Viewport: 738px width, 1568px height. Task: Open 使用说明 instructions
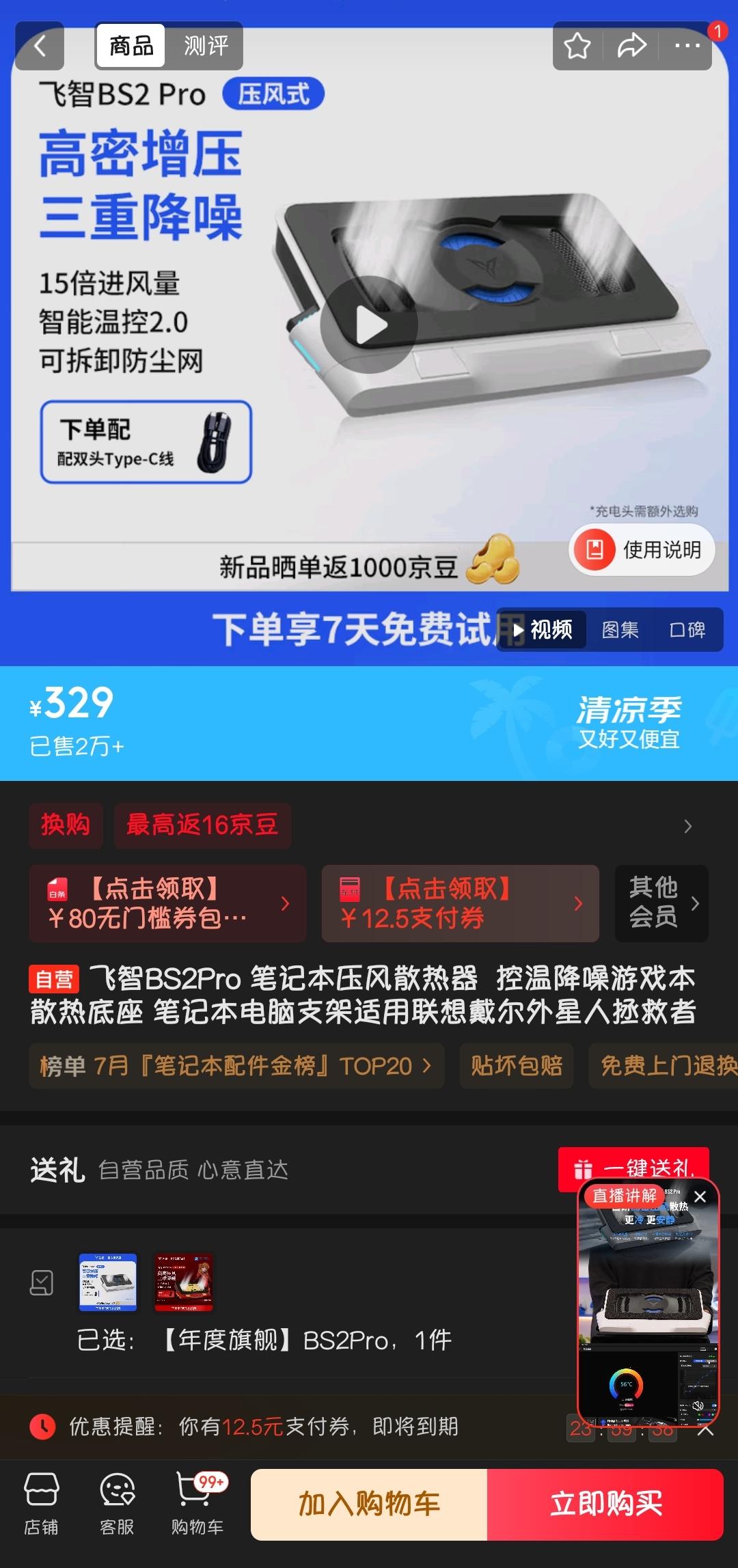642,549
